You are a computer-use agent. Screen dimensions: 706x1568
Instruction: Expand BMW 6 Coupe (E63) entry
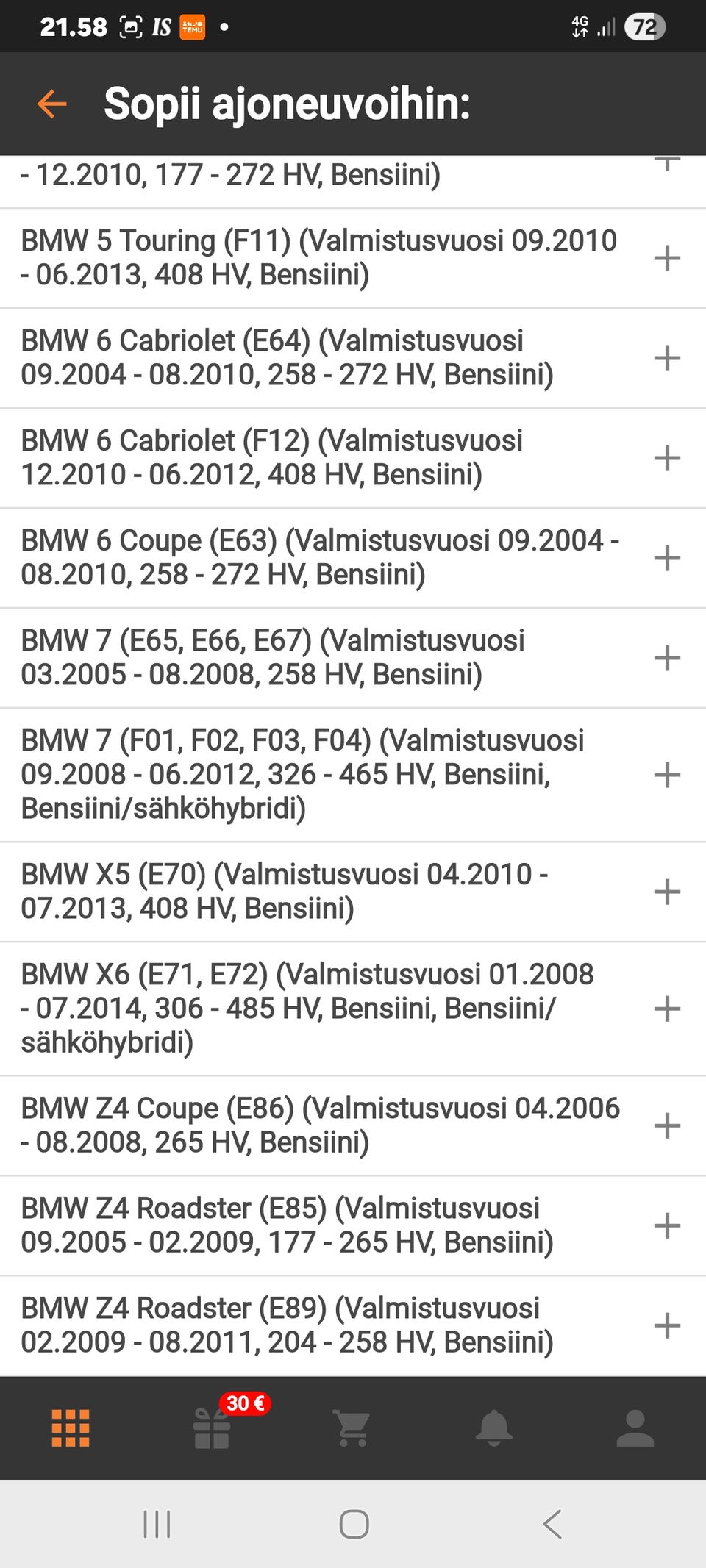pyautogui.click(x=666, y=558)
